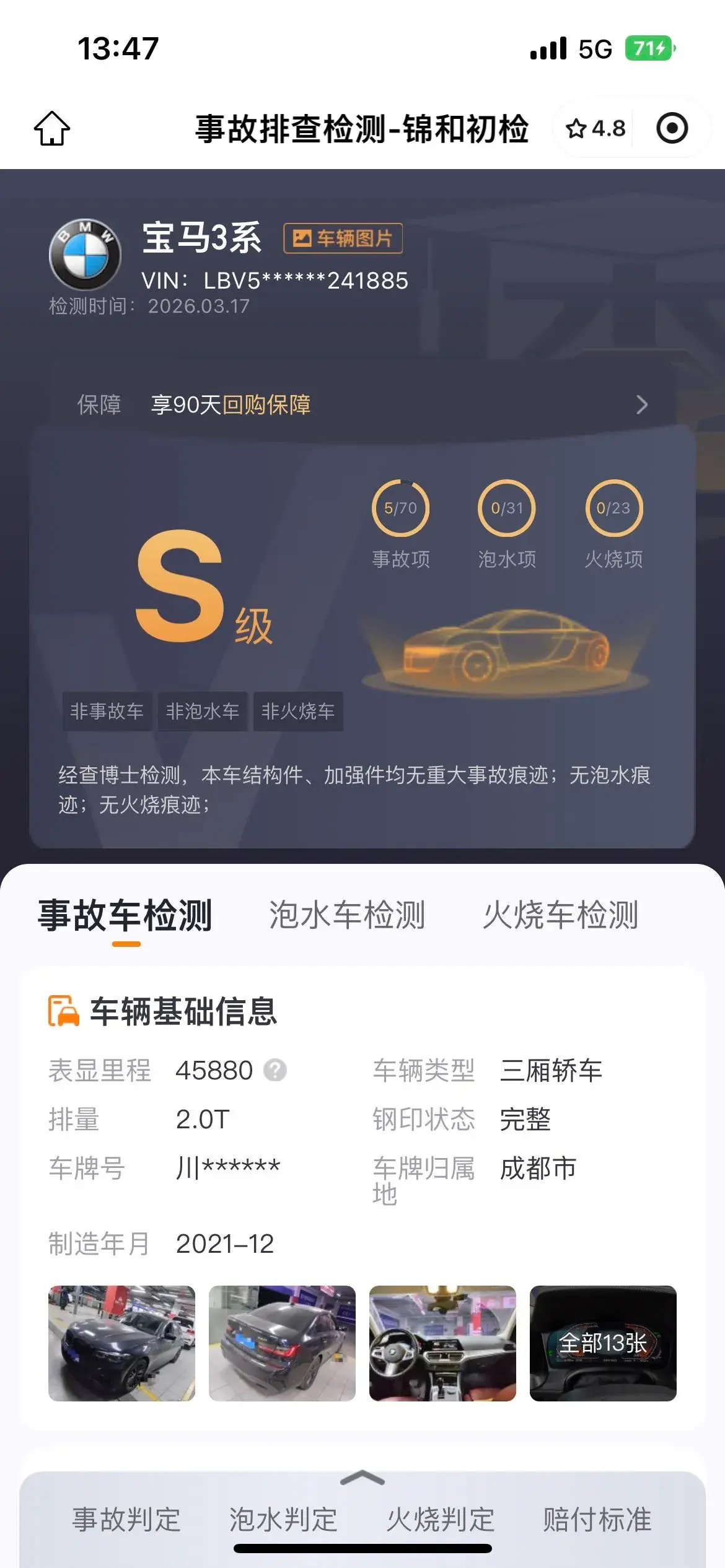Viewport: 725px width, 1568px height.
Task: Open the rear view car photo
Action: tap(282, 1343)
